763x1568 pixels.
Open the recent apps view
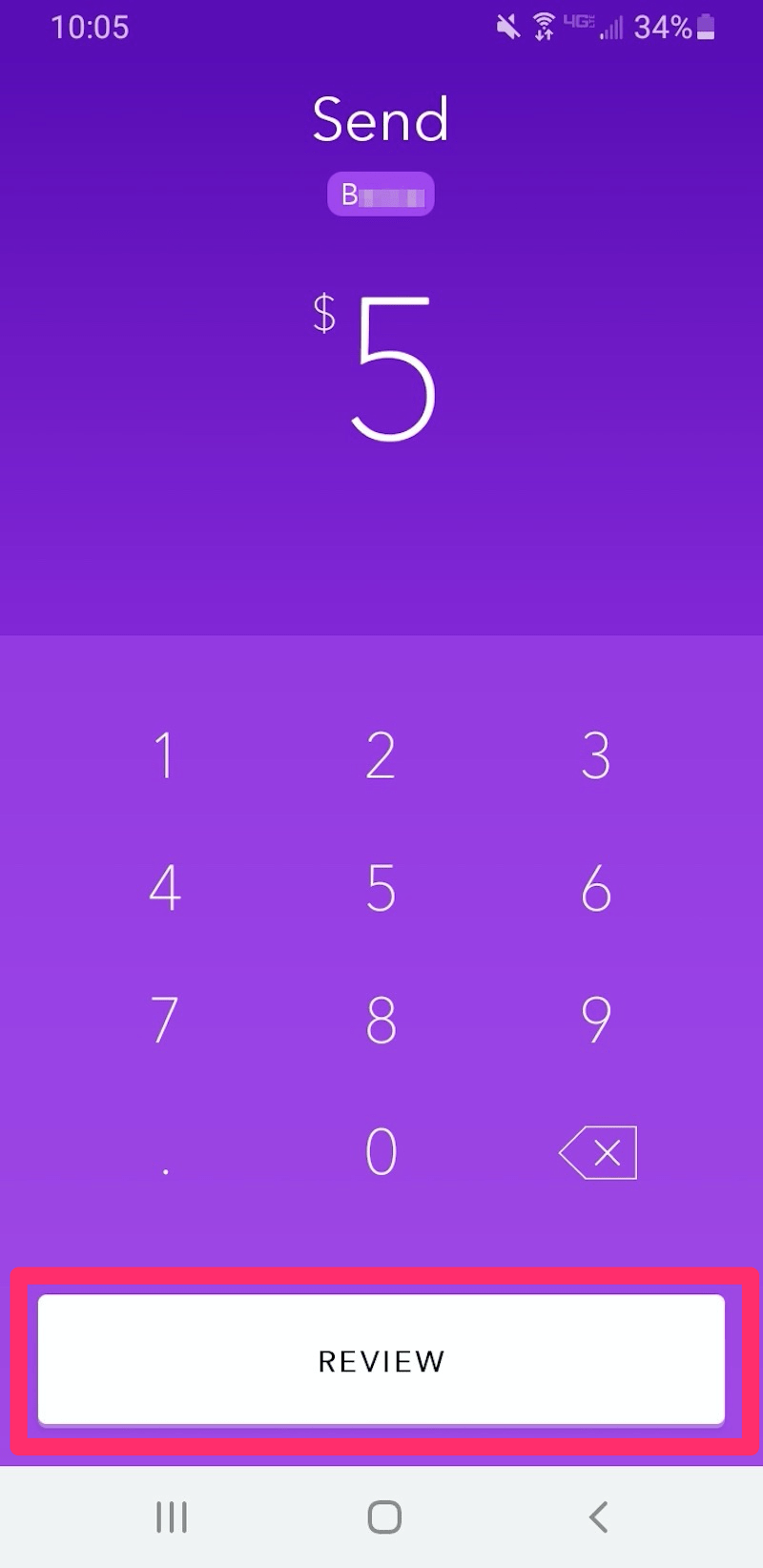coord(172,1516)
